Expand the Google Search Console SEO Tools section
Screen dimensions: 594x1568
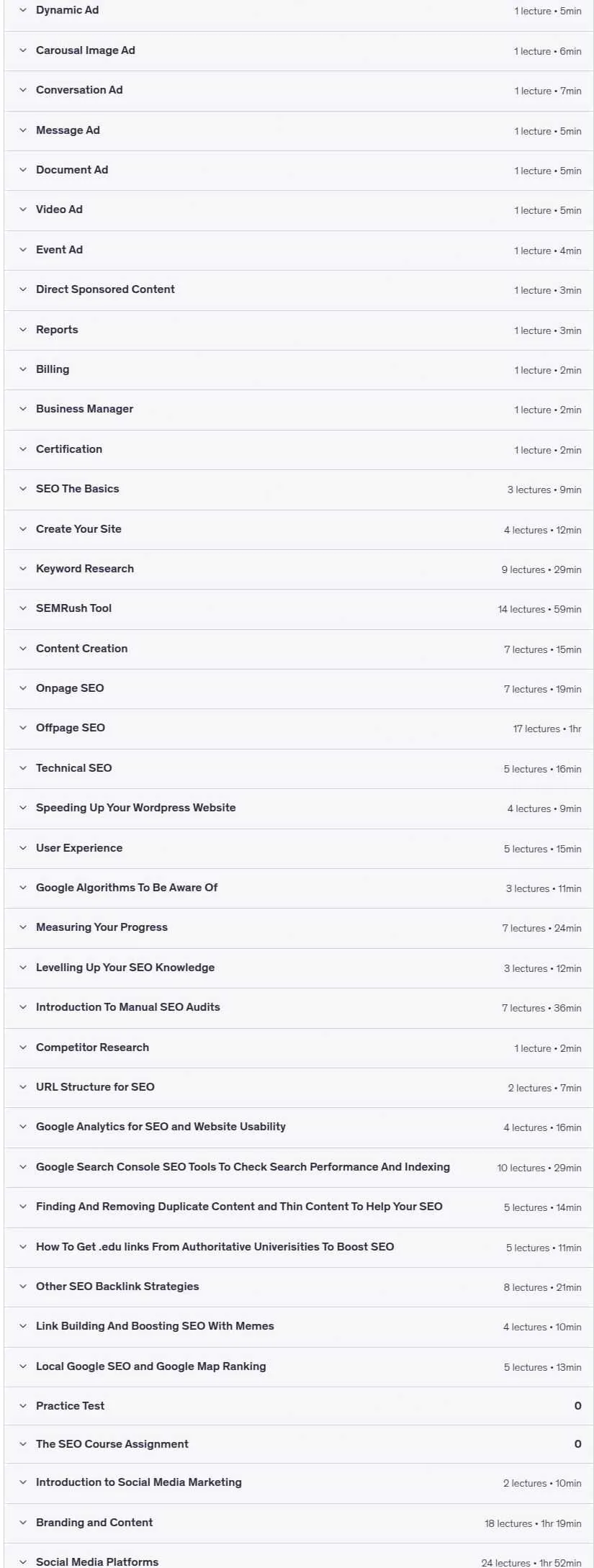pyautogui.click(x=299, y=1168)
